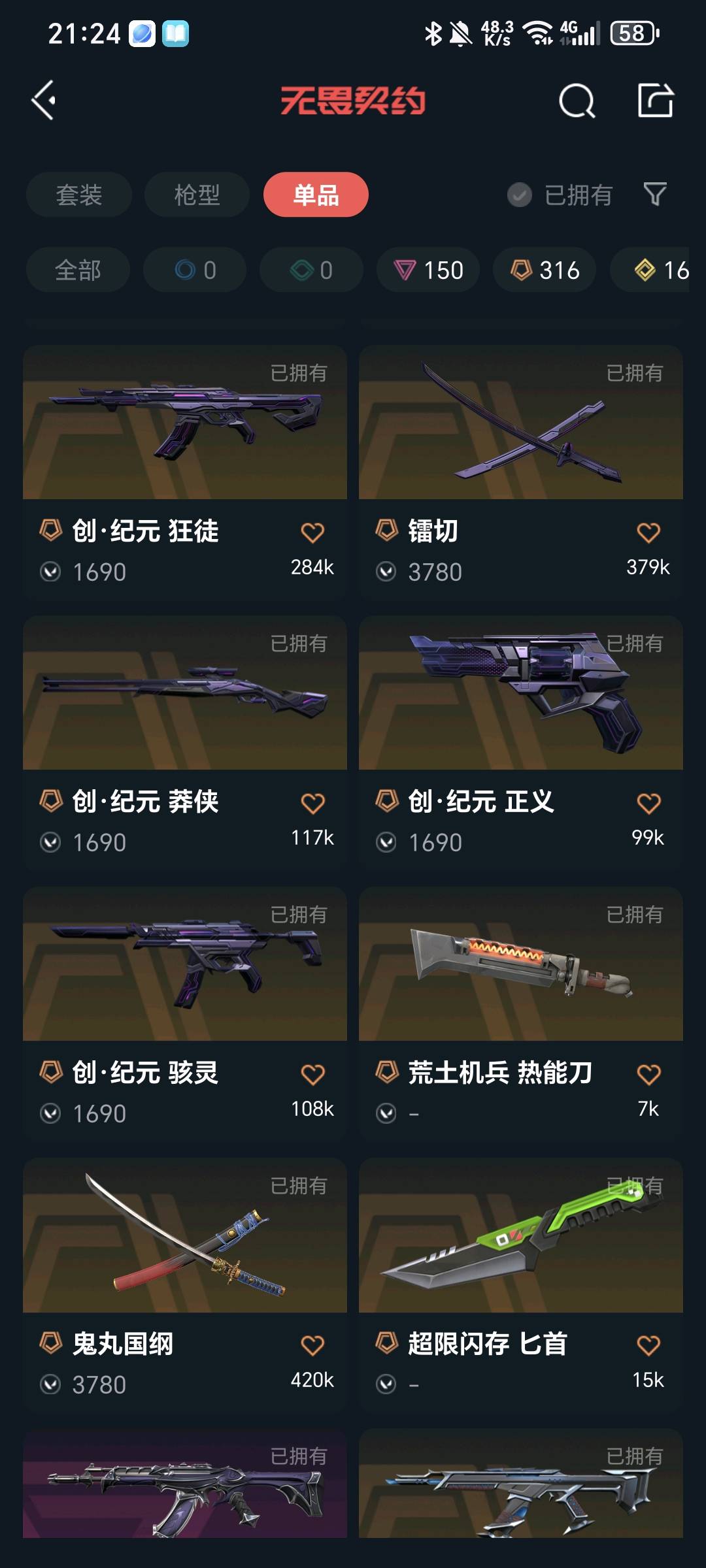Screen dimensions: 706x1568
Task: Like the 鬼丸国纲 skin
Action: point(312,1345)
